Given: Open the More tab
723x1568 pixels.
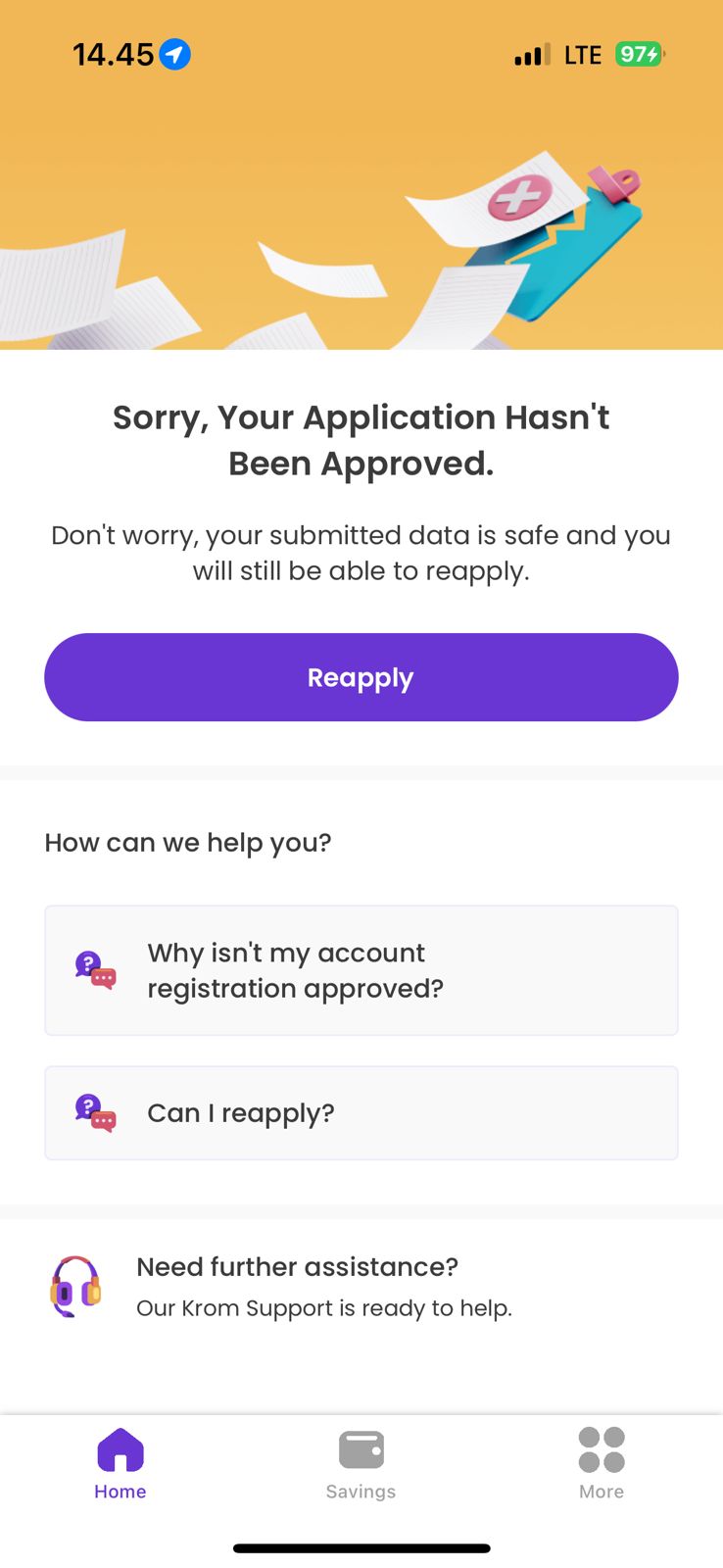Looking at the screenshot, I should point(601,1464).
